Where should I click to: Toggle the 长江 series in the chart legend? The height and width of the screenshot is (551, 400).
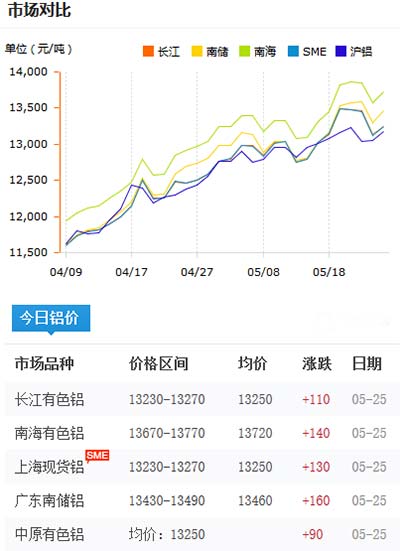[x=161, y=52]
